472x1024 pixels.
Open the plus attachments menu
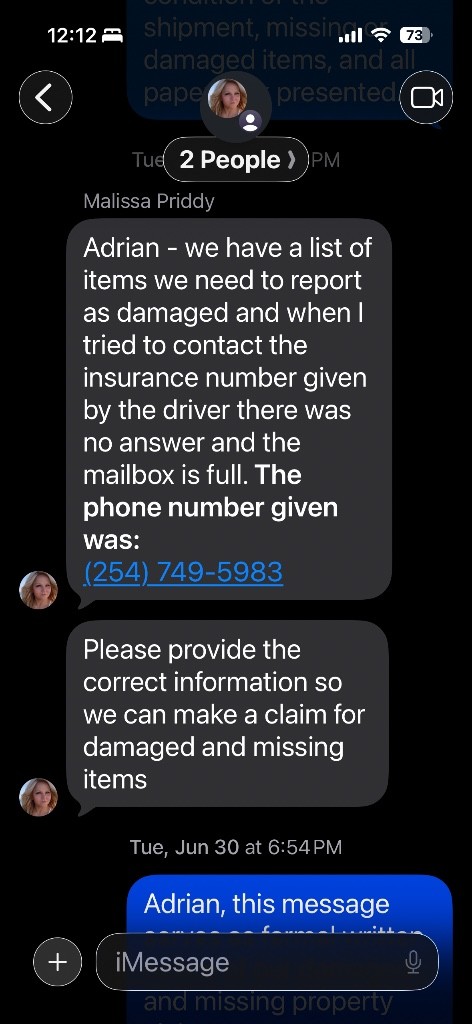(x=57, y=962)
